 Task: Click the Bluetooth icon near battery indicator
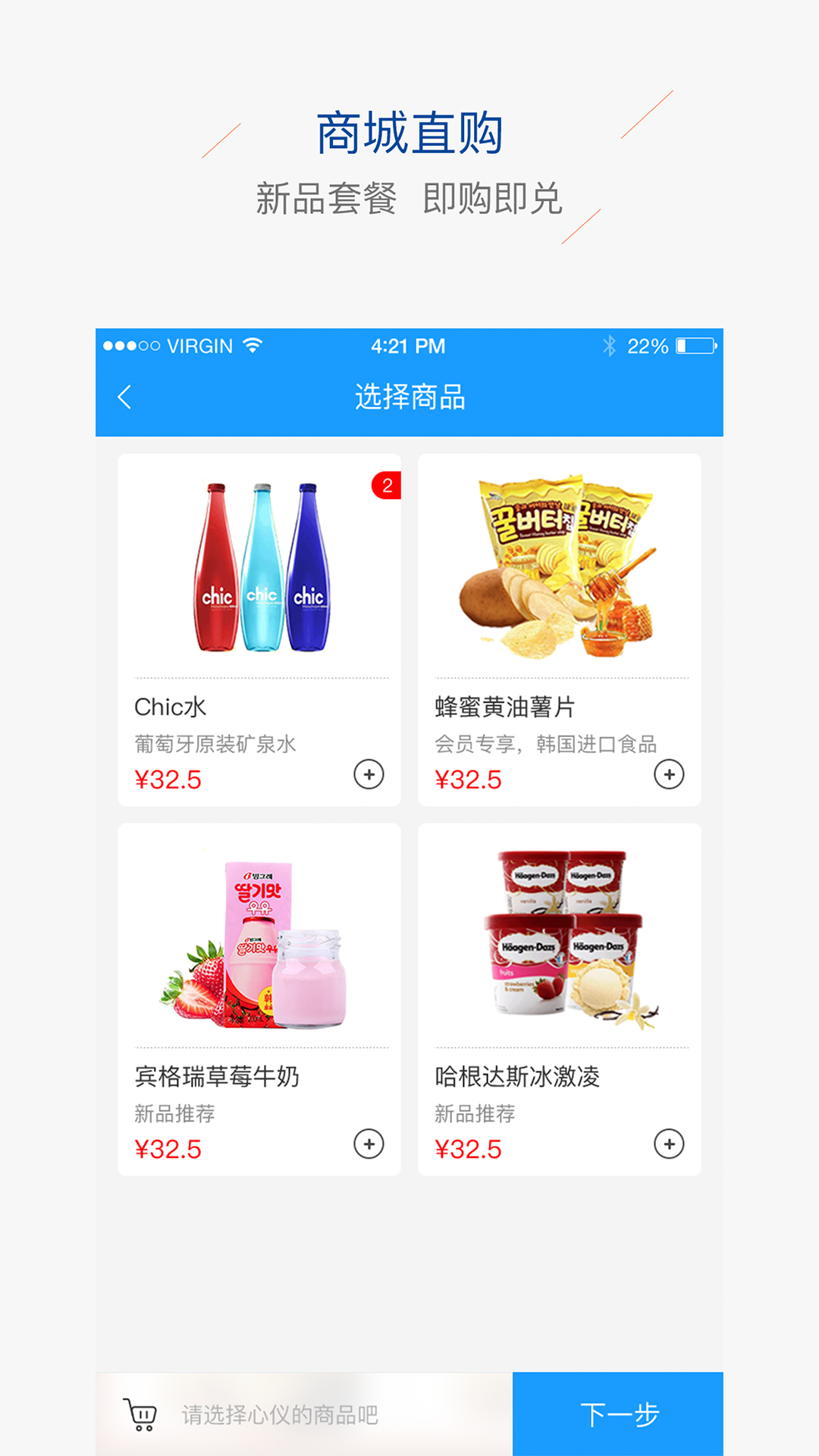pos(608,347)
